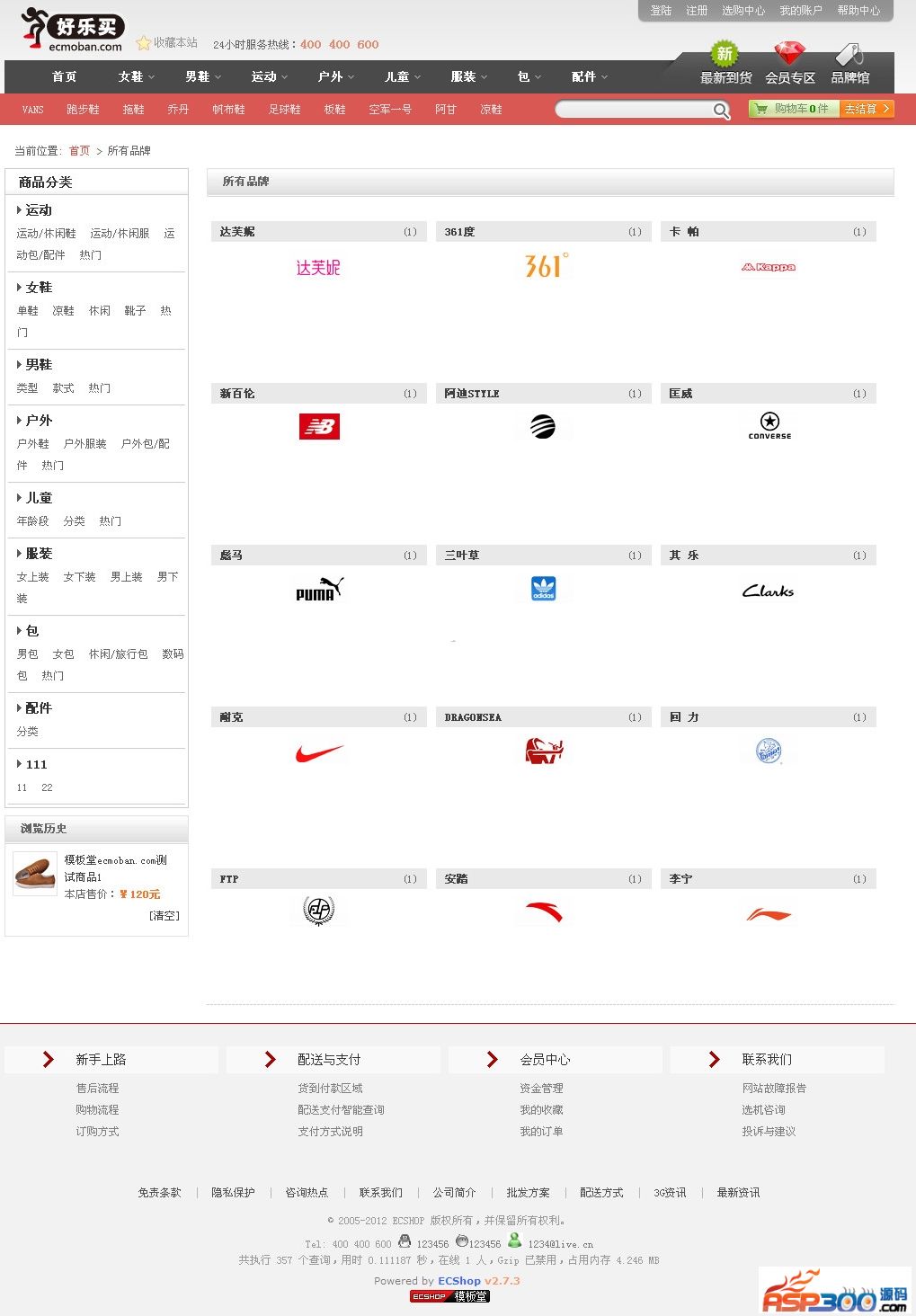Open the 匡威 Converse brand tile

(769, 426)
